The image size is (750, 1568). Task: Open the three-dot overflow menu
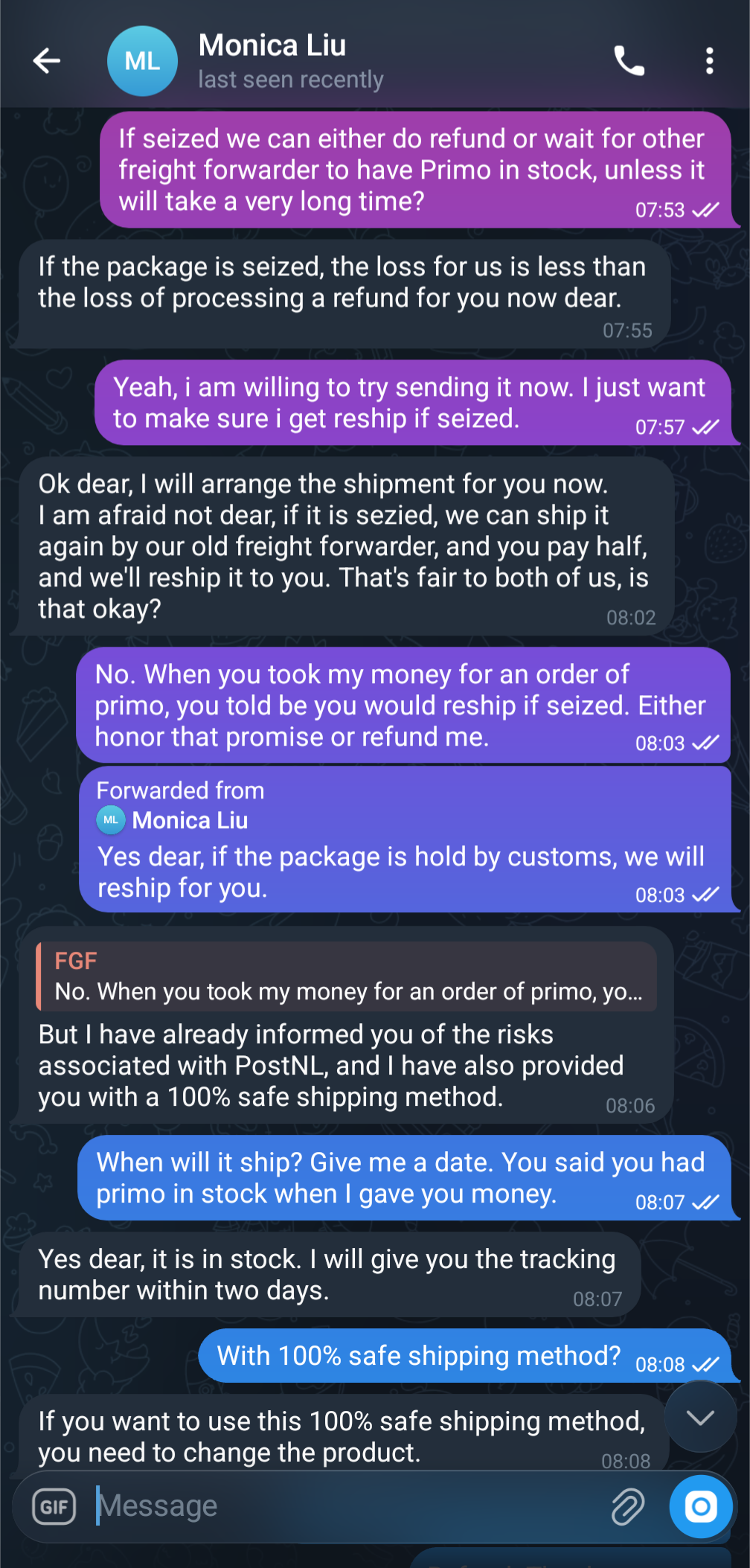(709, 61)
